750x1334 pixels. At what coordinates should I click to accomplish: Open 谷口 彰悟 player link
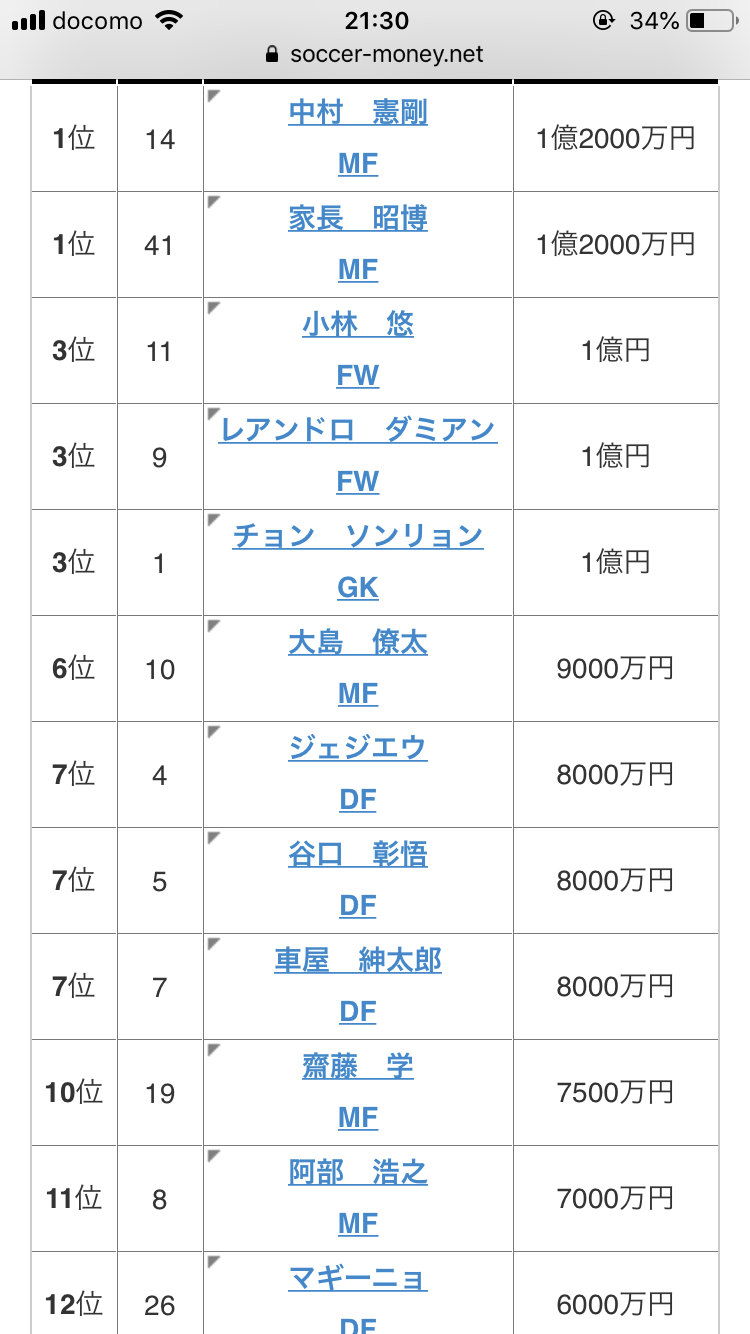tap(358, 855)
